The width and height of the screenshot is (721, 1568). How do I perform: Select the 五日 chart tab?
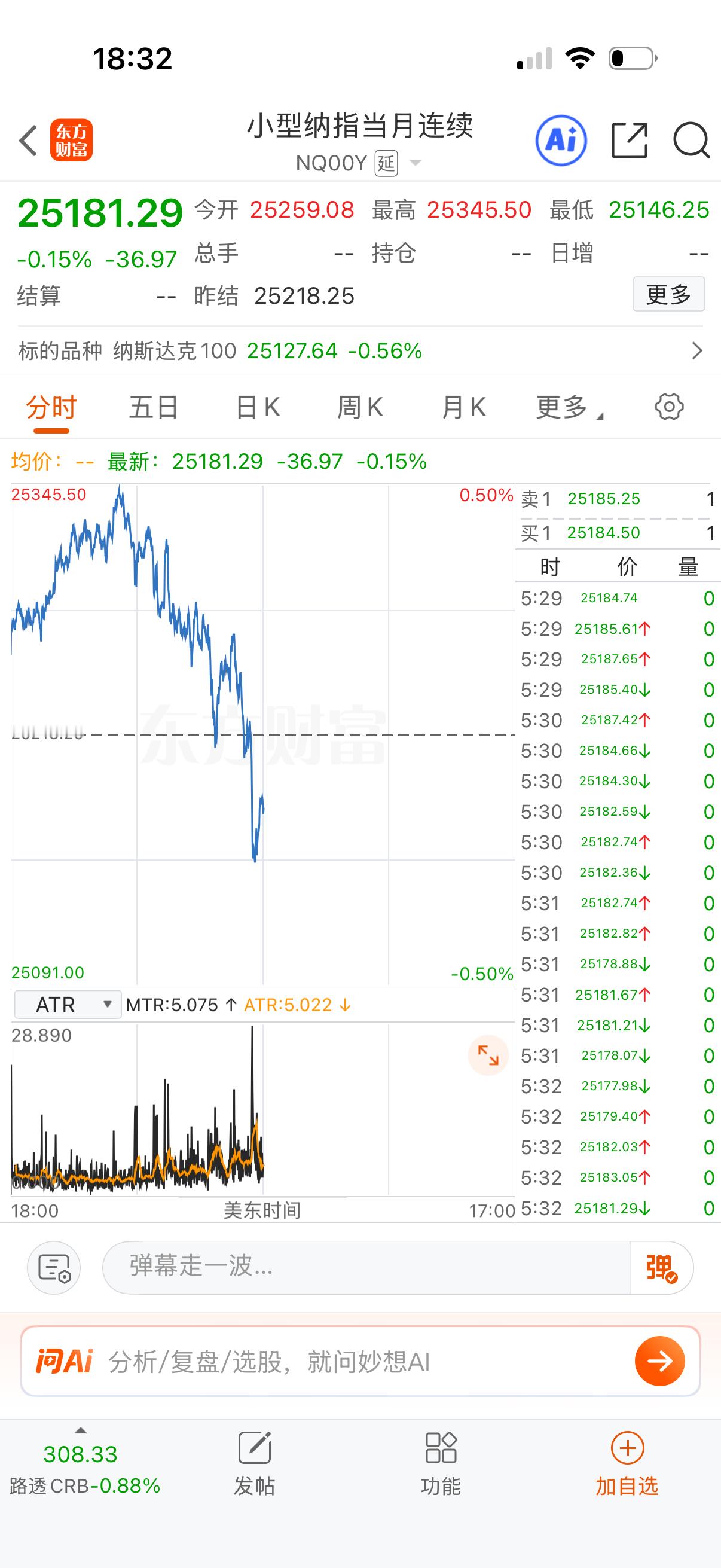coord(152,407)
